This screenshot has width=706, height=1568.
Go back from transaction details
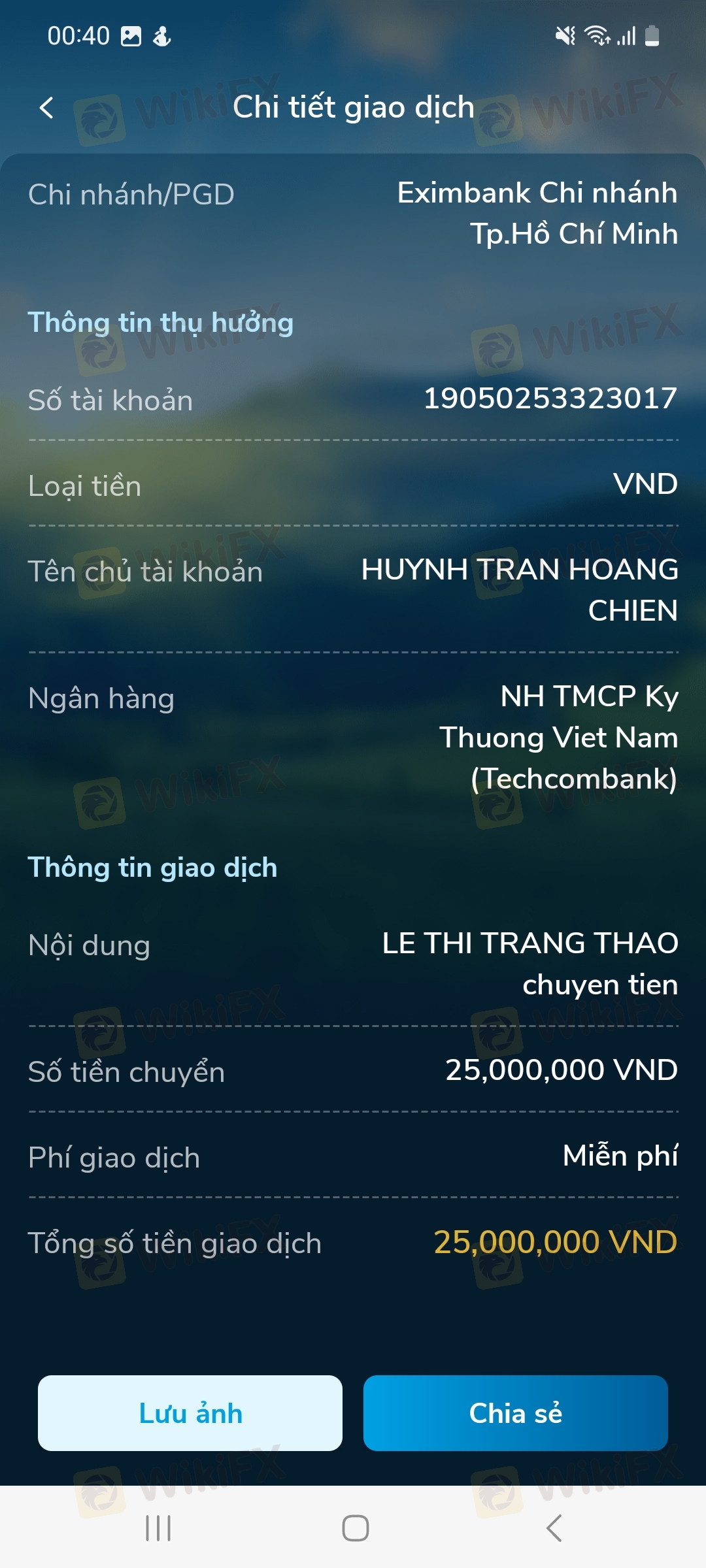tap(46, 108)
